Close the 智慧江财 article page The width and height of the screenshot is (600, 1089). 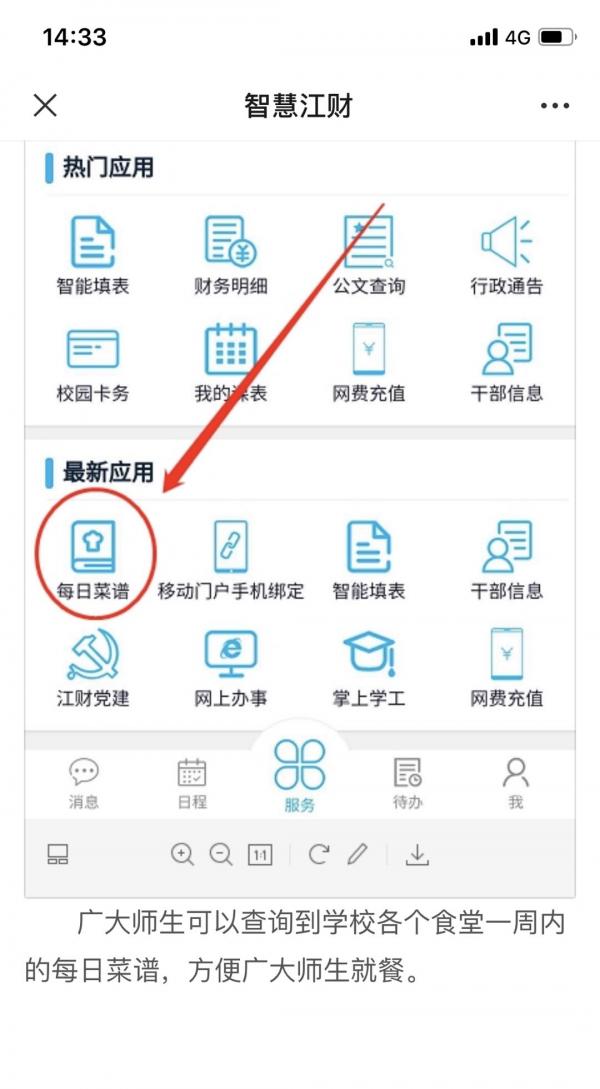[45, 105]
